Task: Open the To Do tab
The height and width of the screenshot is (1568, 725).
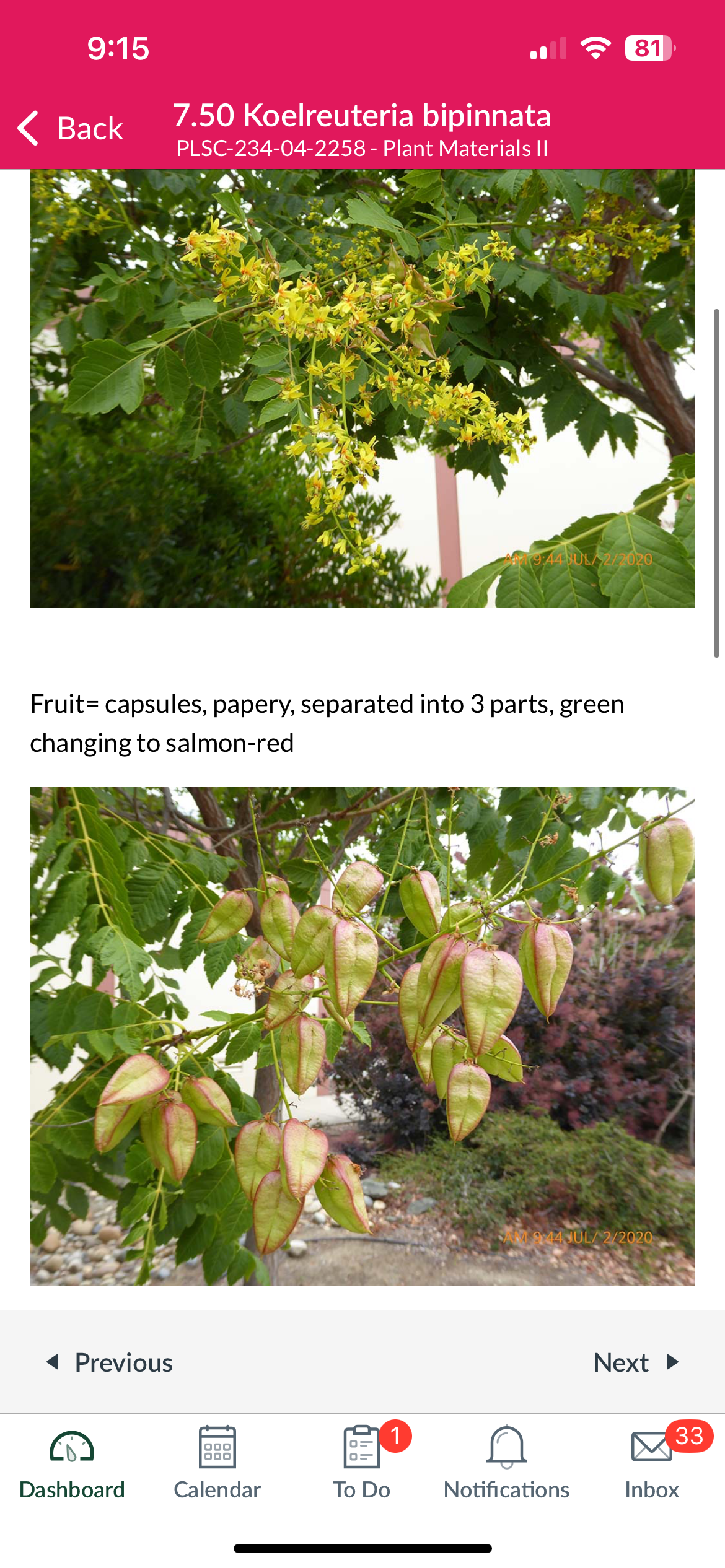Action: [x=362, y=1463]
